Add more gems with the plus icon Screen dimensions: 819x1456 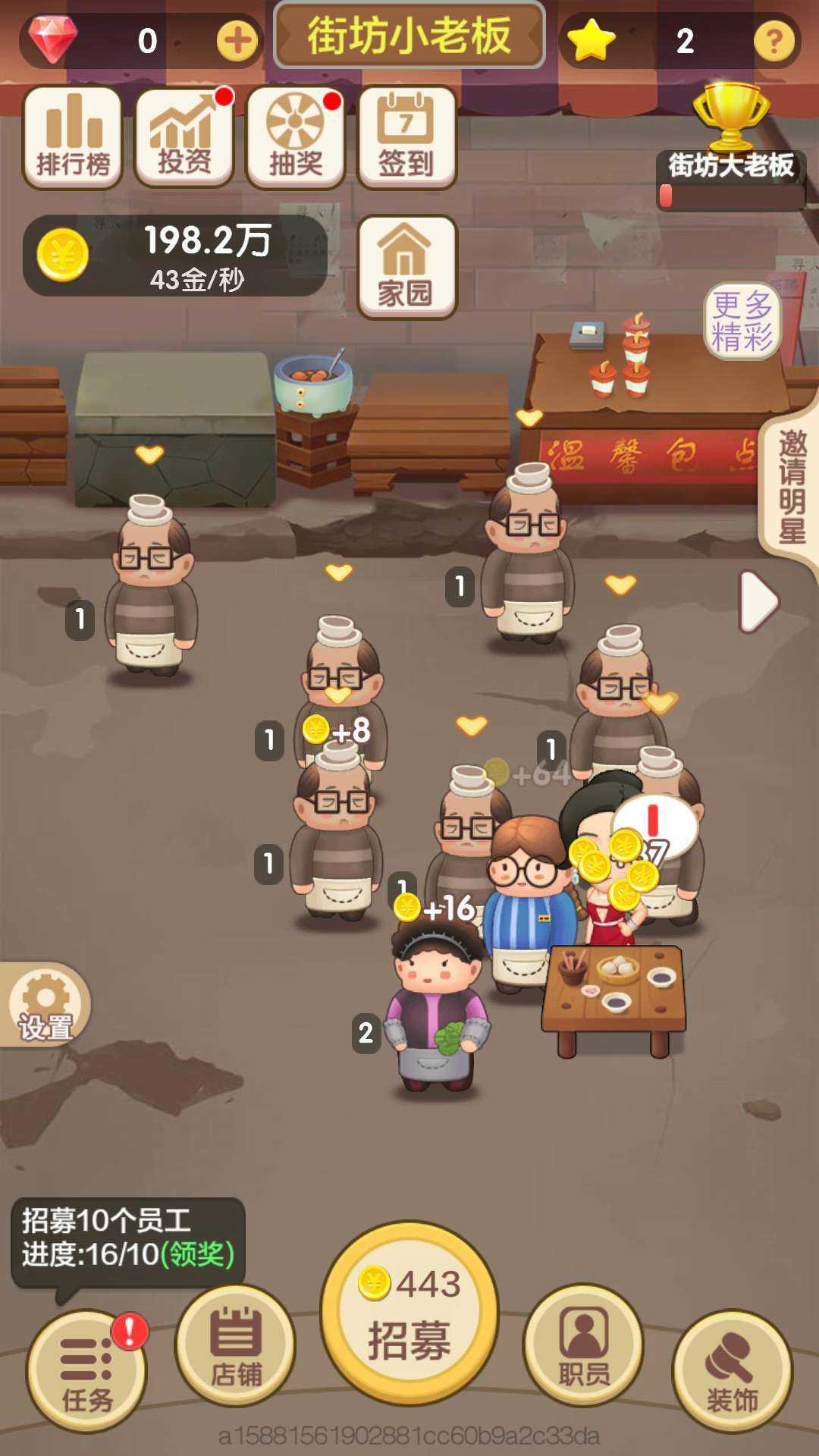[237, 41]
